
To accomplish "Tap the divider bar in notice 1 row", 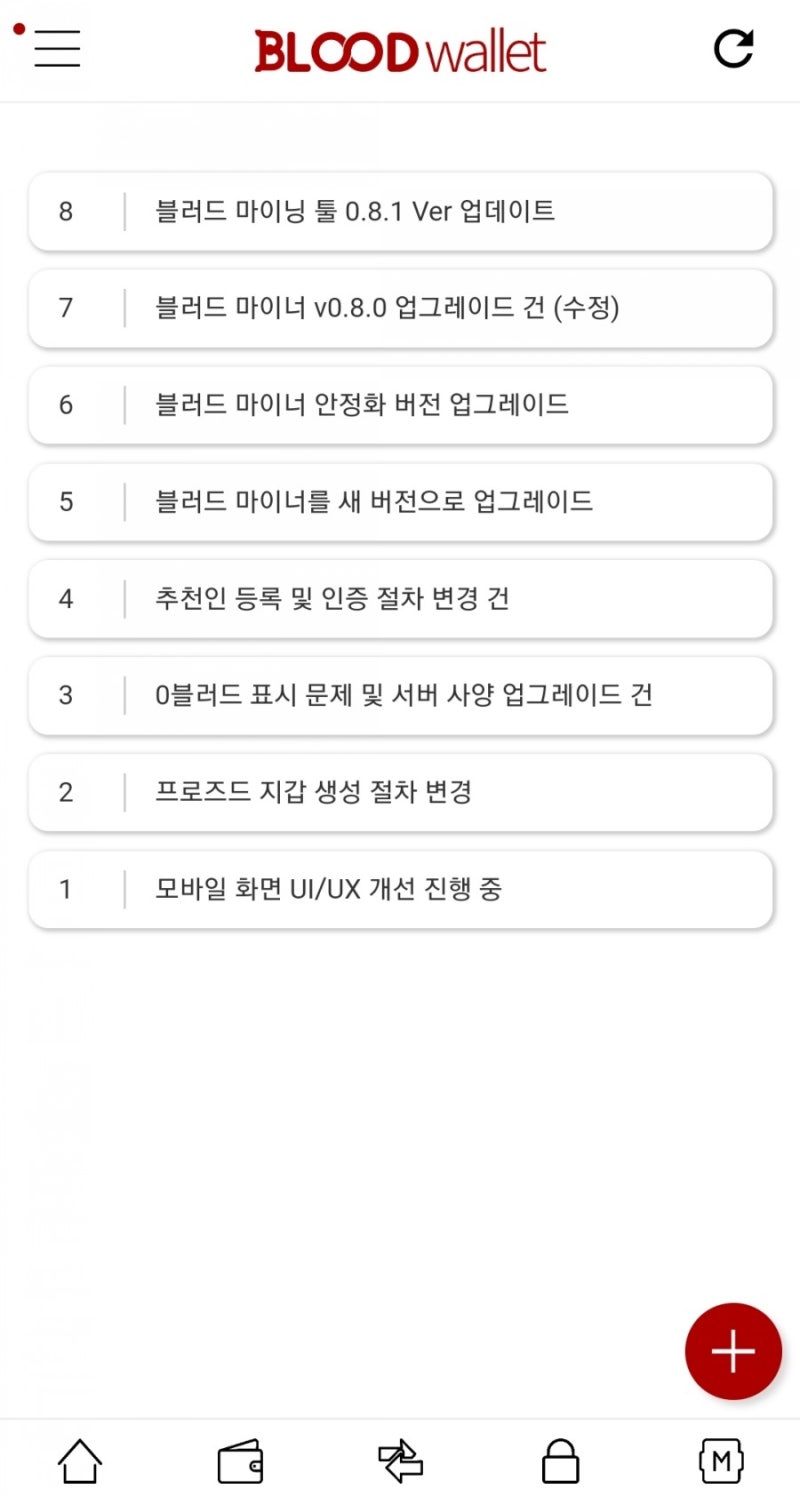I will coord(123,890).
